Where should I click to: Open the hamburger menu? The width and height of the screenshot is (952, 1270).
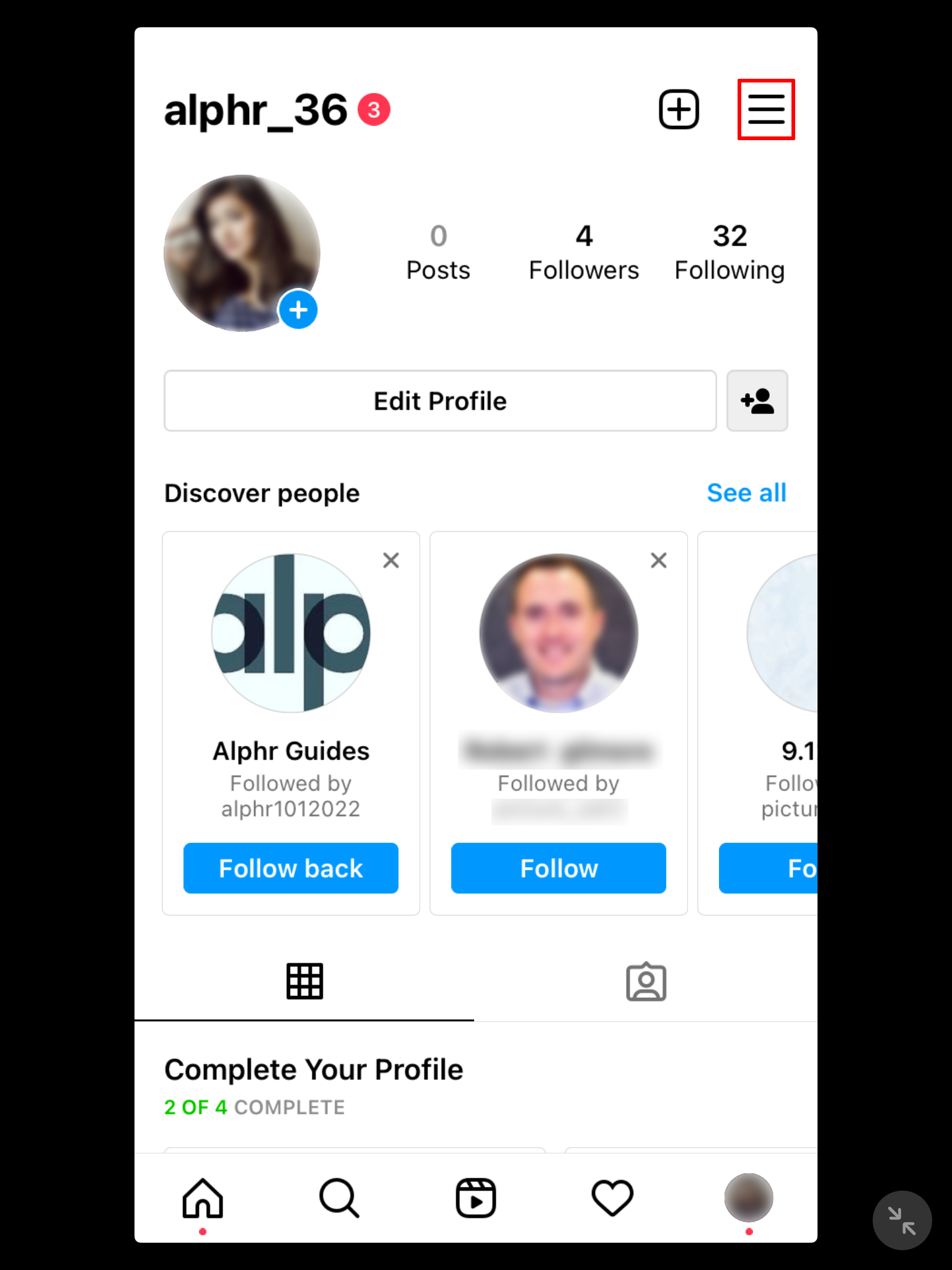pos(766,110)
